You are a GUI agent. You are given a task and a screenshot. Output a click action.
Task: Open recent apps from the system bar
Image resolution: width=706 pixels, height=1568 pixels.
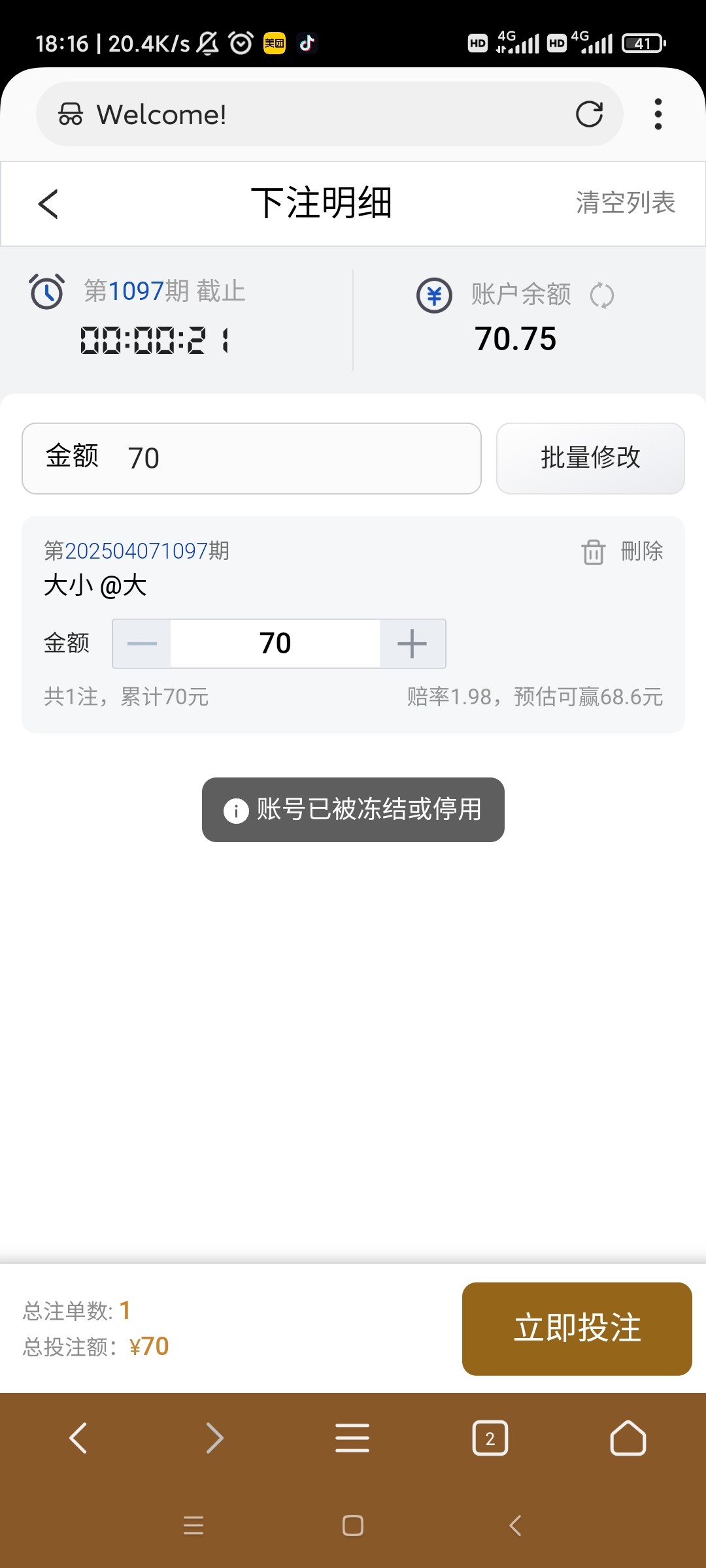[193, 1526]
